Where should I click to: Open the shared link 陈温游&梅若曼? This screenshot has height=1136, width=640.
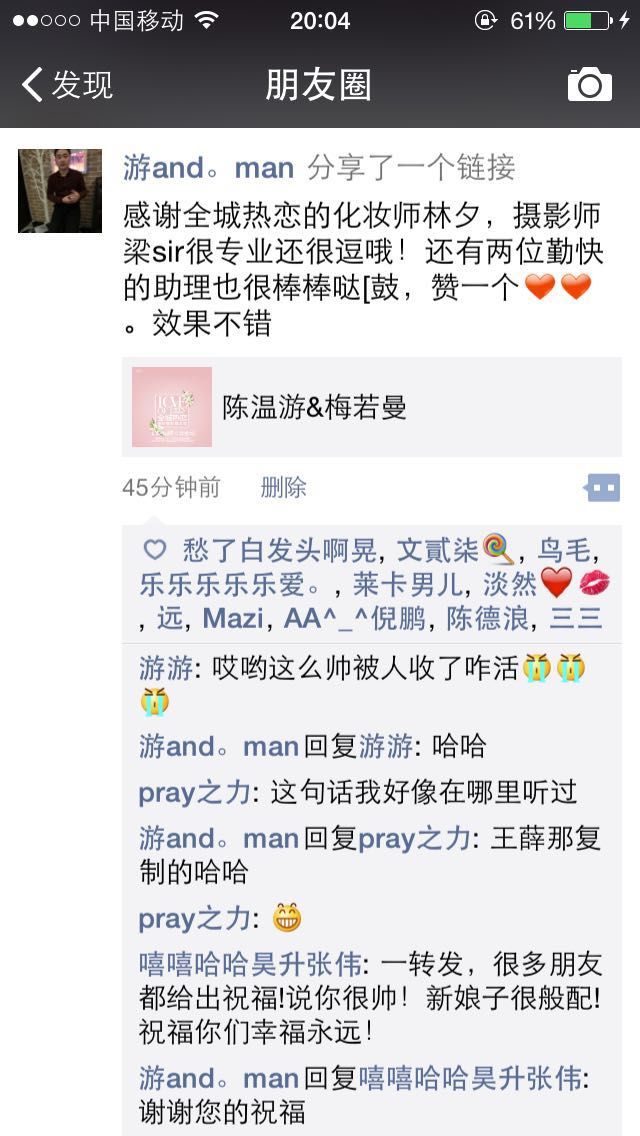[372, 407]
